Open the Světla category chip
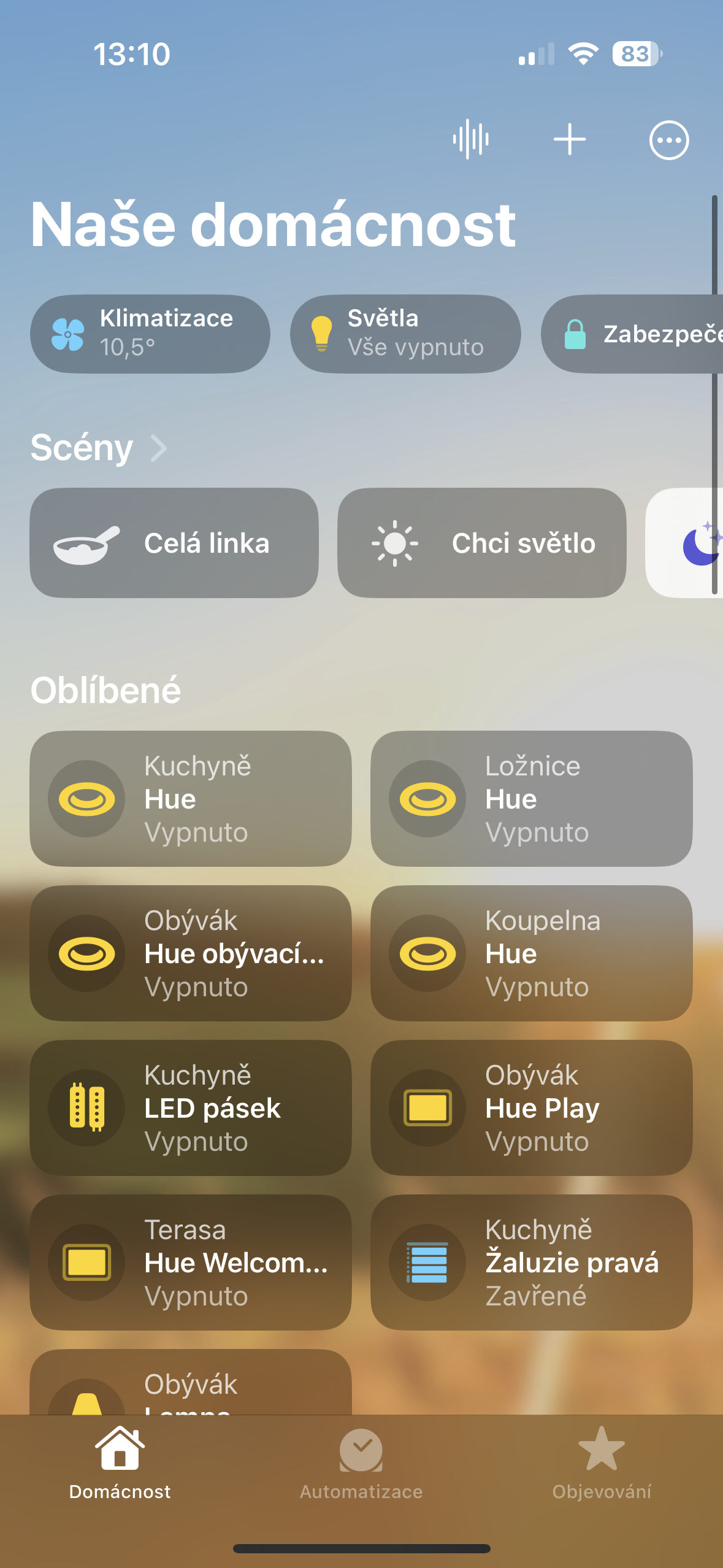This screenshot has height=1568, width=723. coord(405,334)
